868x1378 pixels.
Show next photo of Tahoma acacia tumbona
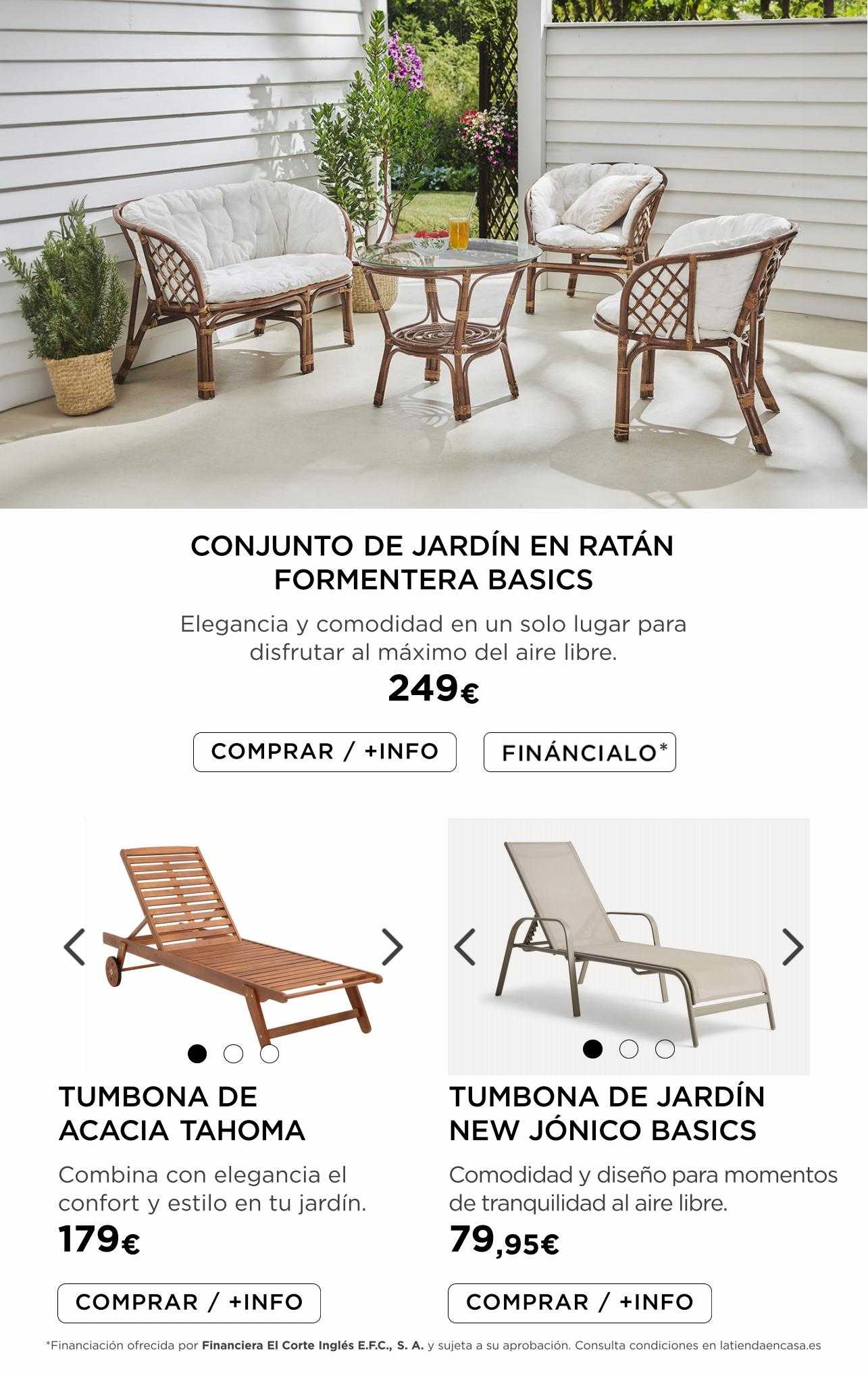click(392, 947)
